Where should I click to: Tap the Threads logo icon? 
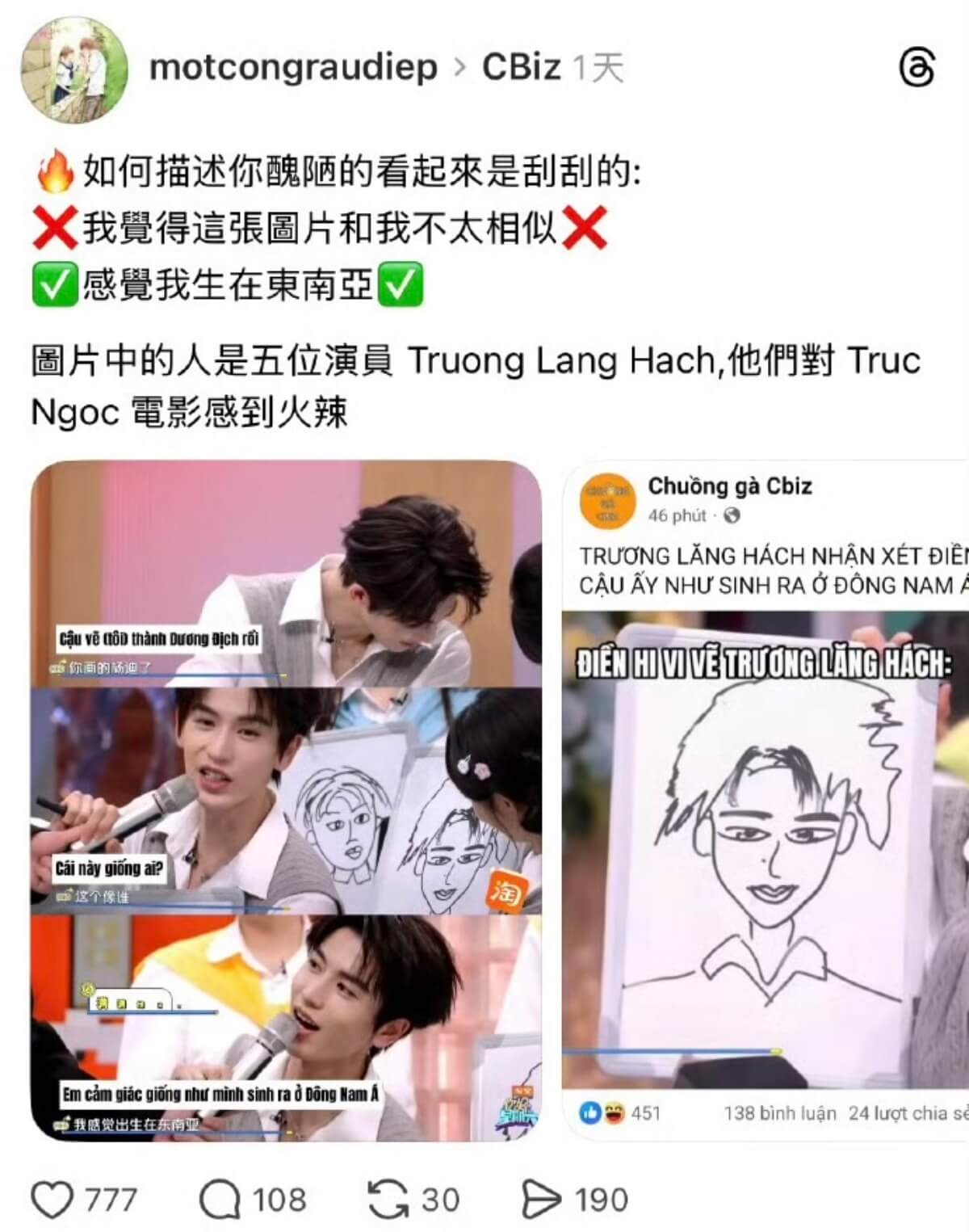point(917,68)
